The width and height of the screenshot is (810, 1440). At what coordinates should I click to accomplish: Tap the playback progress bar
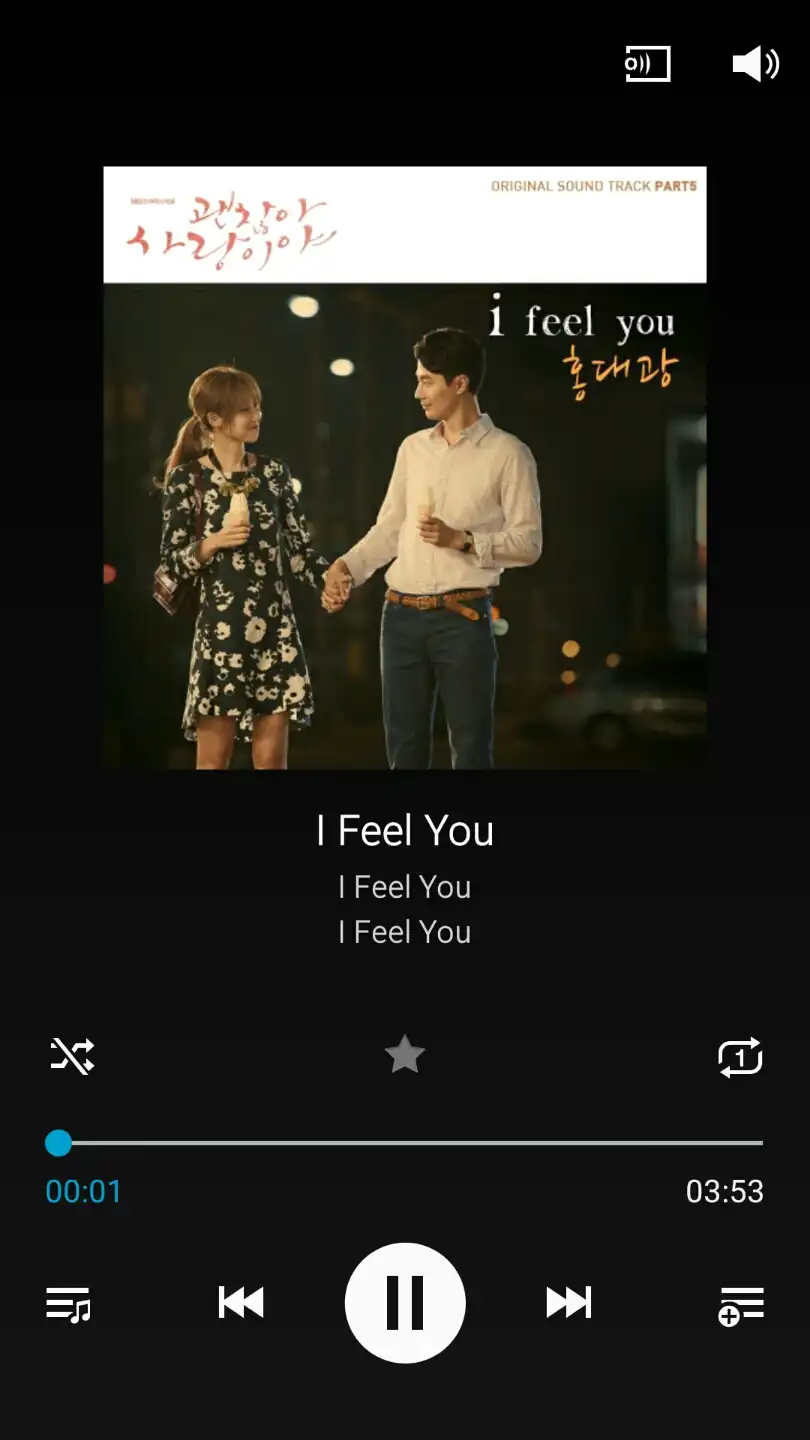pyautogui.click(x=410, y=1142)
